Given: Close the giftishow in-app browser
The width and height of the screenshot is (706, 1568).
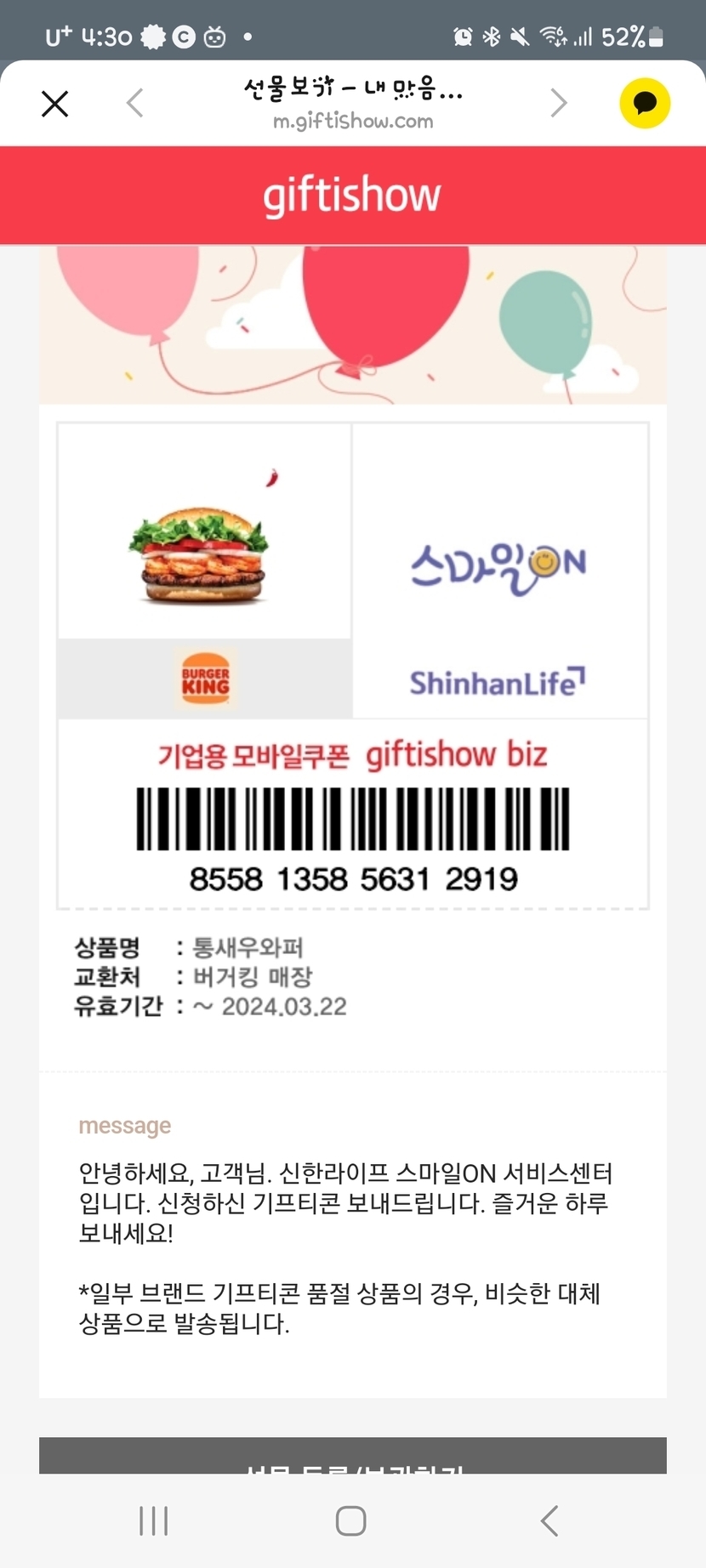Looking at the screenshot, I should 55,104.
